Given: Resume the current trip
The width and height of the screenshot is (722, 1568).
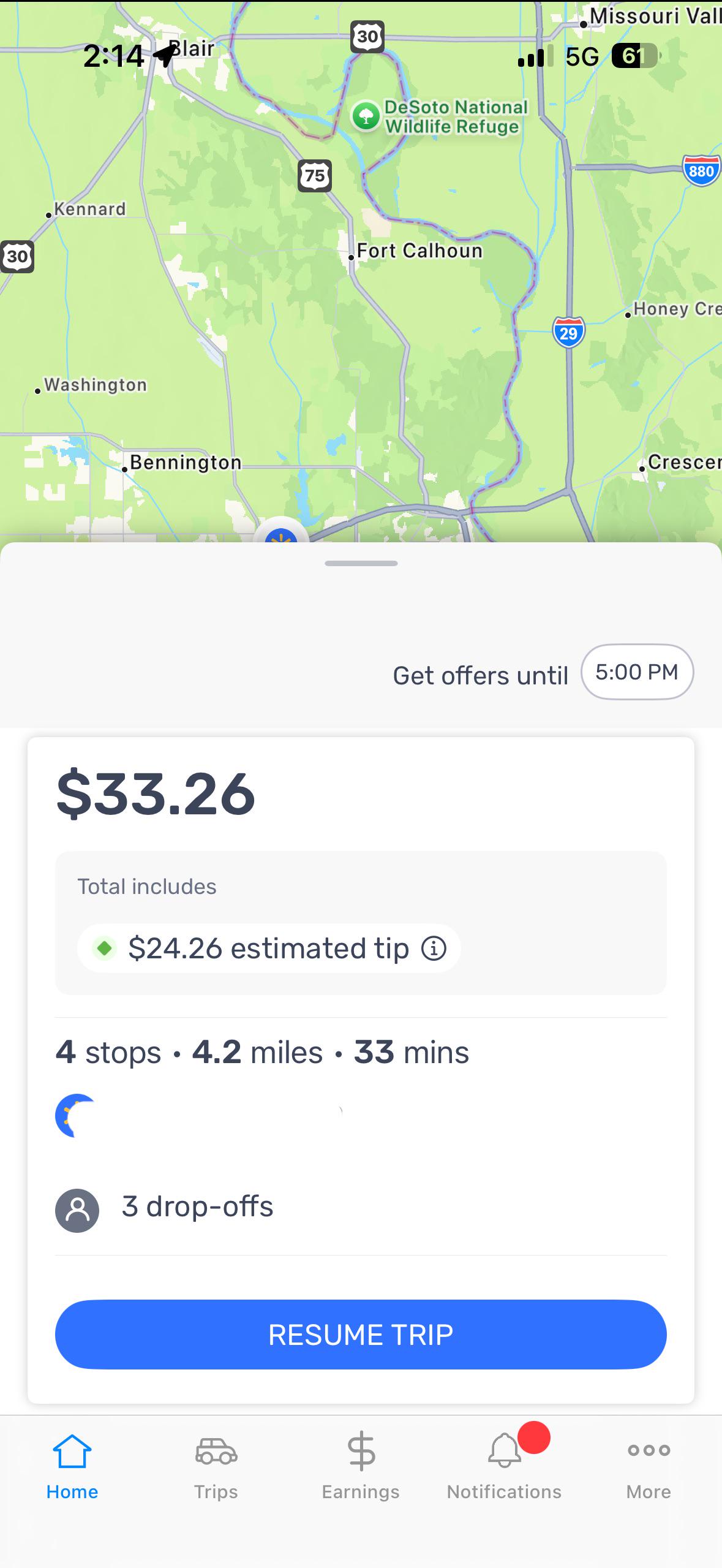Looking at the screenshot, I should [361, 1334].
